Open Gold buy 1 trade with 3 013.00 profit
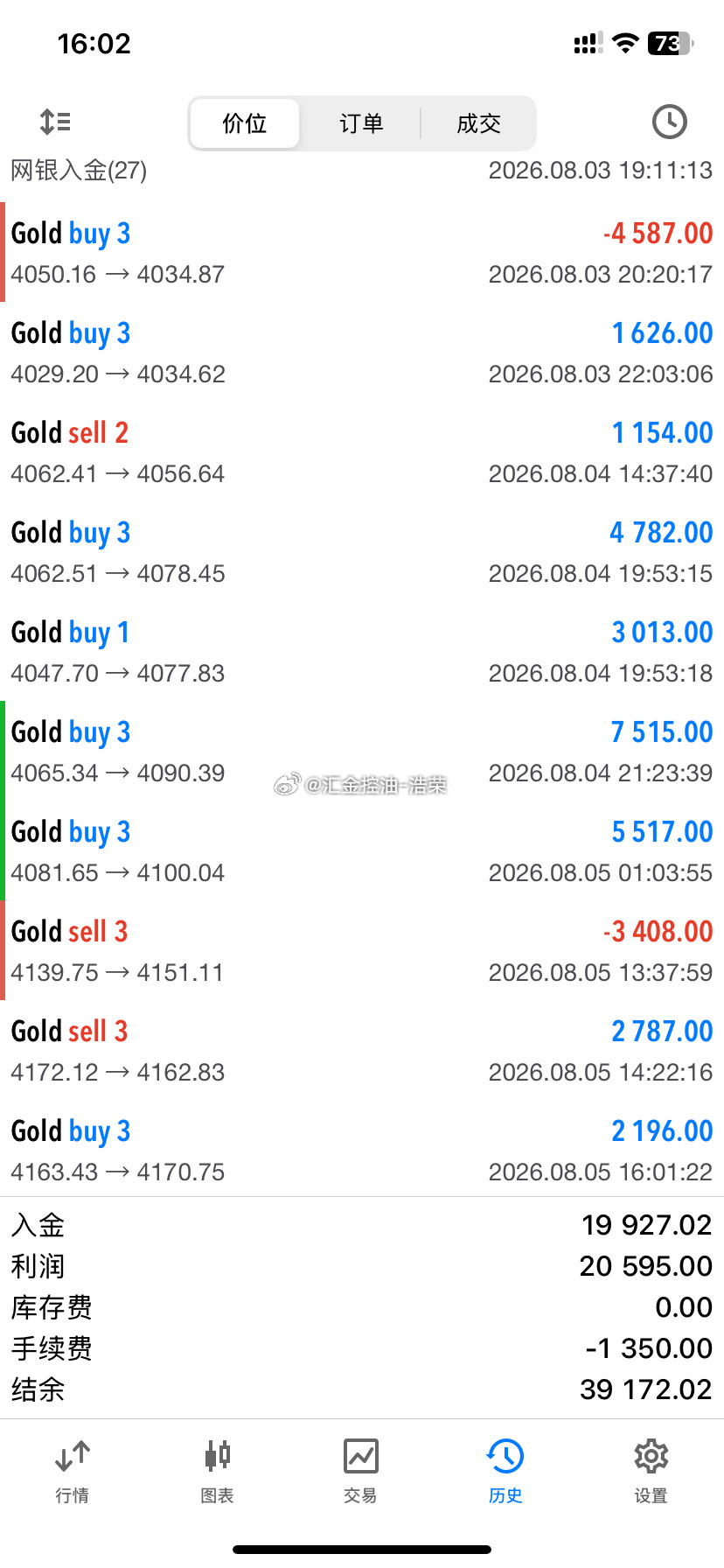Viewport: 724px width, 1568px height. [x=362, y=651]
